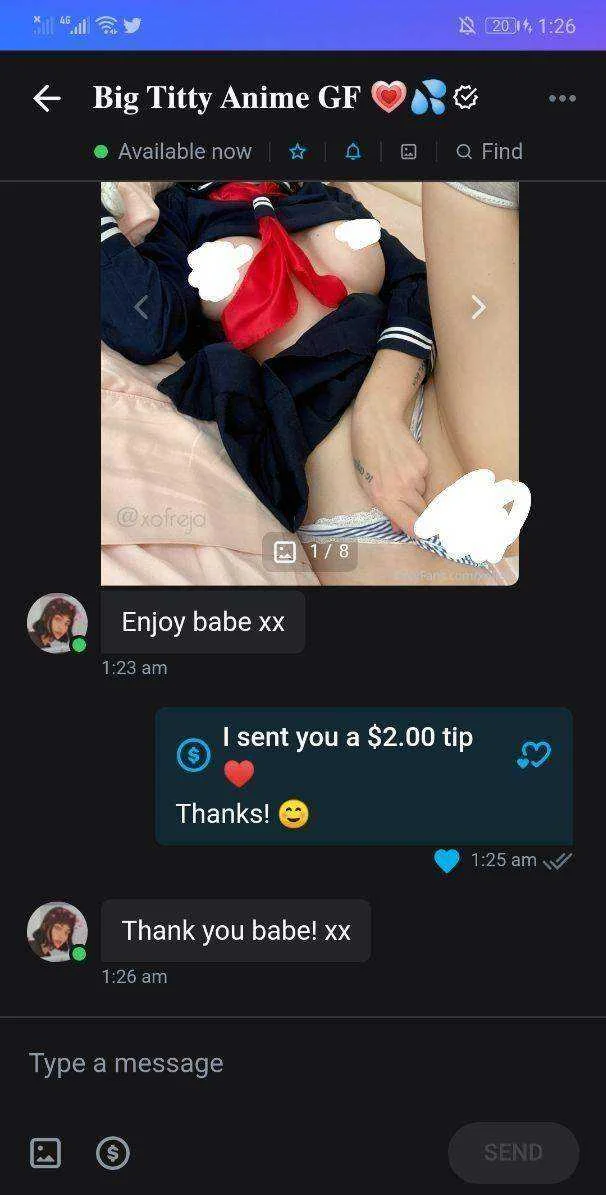
Task: Attach a photo using the image icon
Action: pyautogui.click(x=45, y=1153)
